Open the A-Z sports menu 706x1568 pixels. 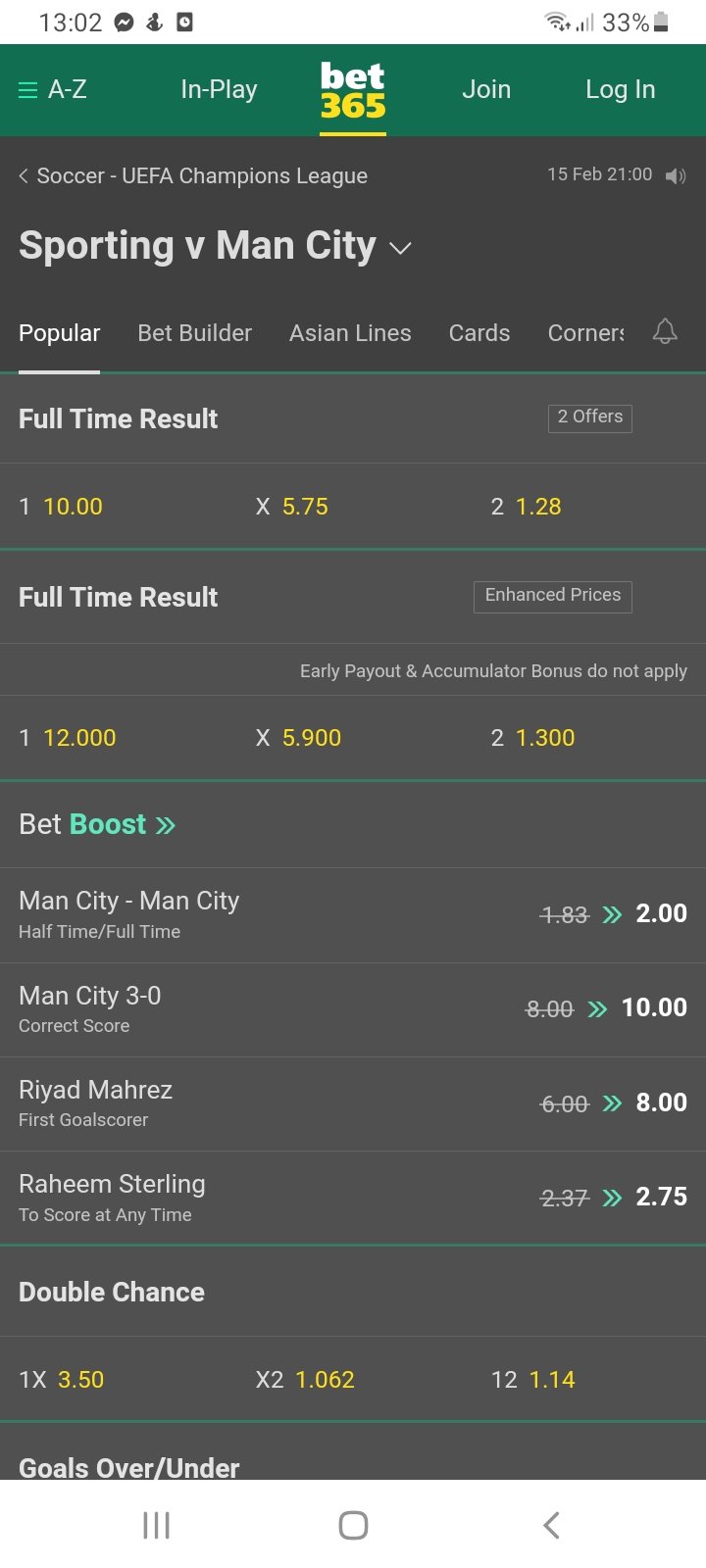coord(53,89)
